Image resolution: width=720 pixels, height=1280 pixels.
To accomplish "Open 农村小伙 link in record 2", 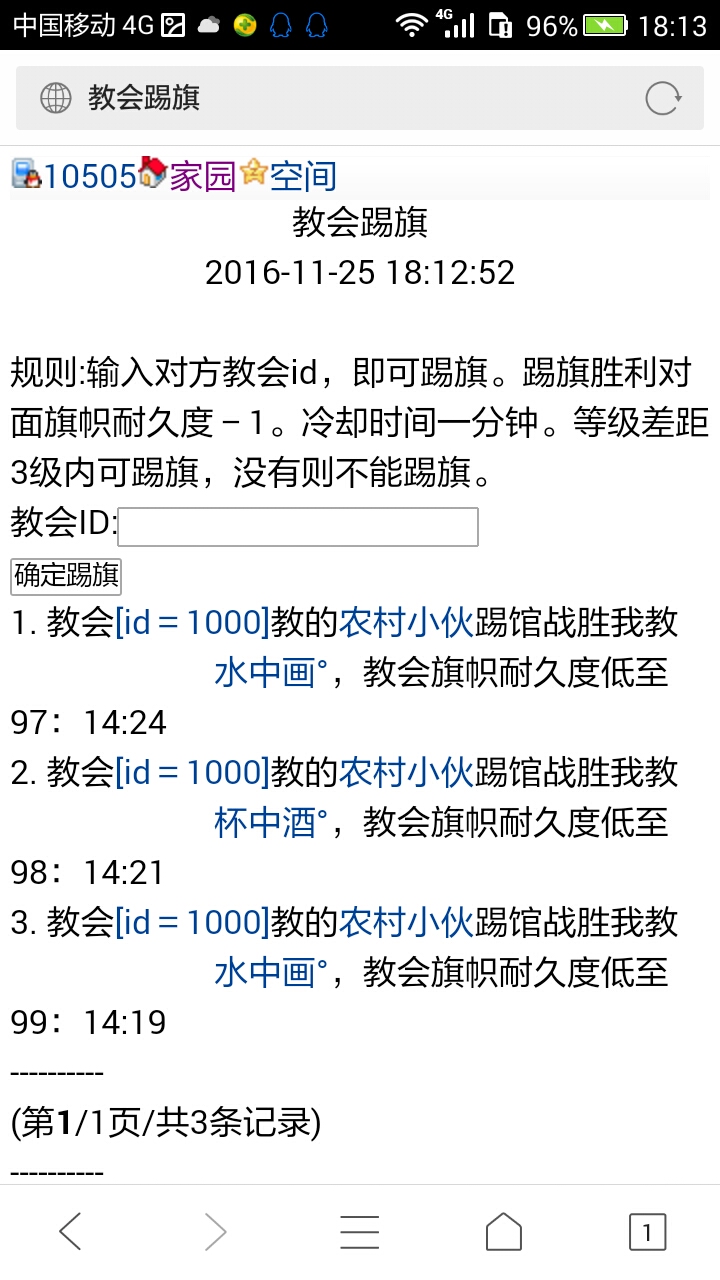I will (x=406, y=773).
